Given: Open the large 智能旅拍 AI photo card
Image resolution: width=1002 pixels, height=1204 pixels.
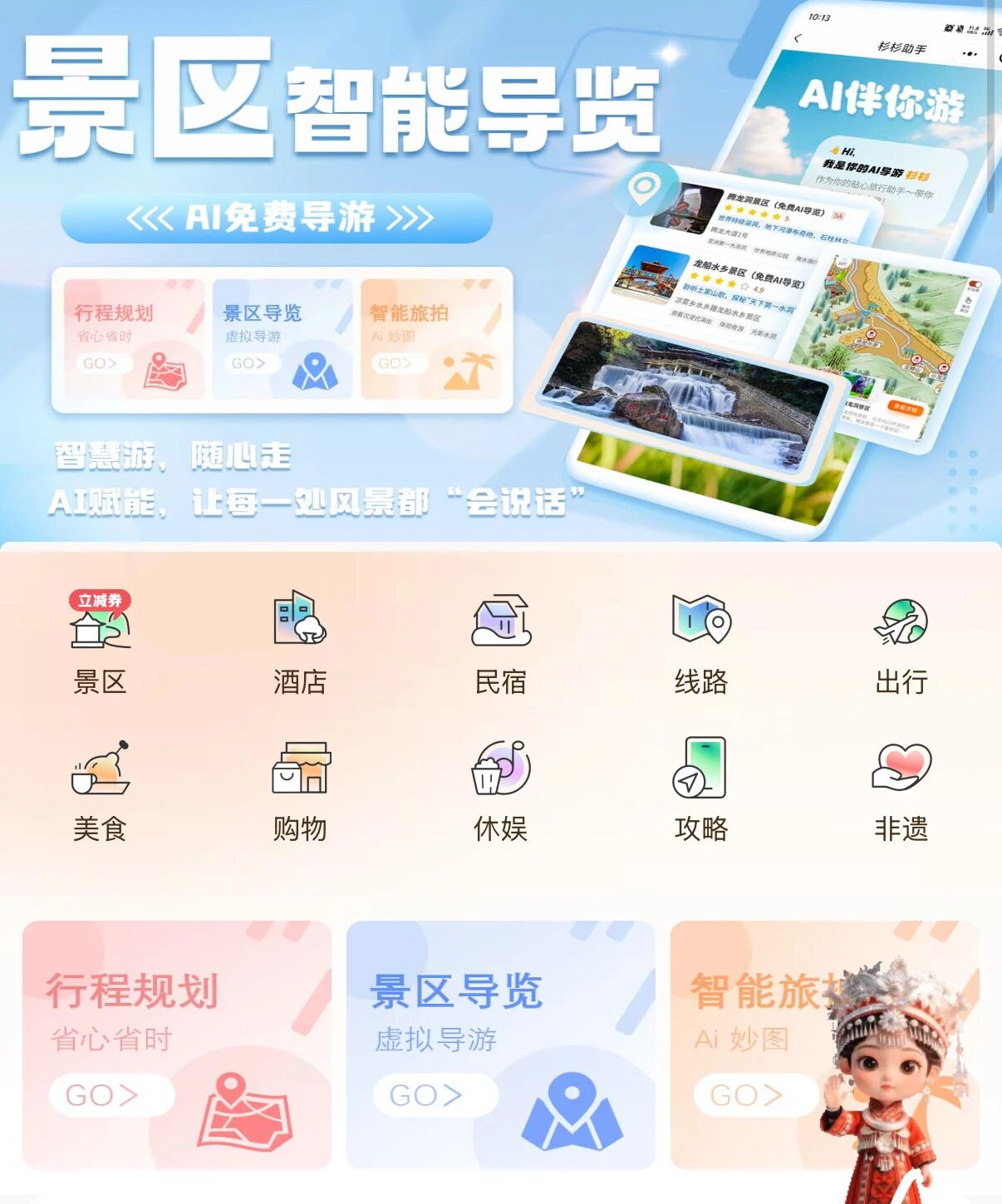Looking at the screenshot, I should point(748,1044).
